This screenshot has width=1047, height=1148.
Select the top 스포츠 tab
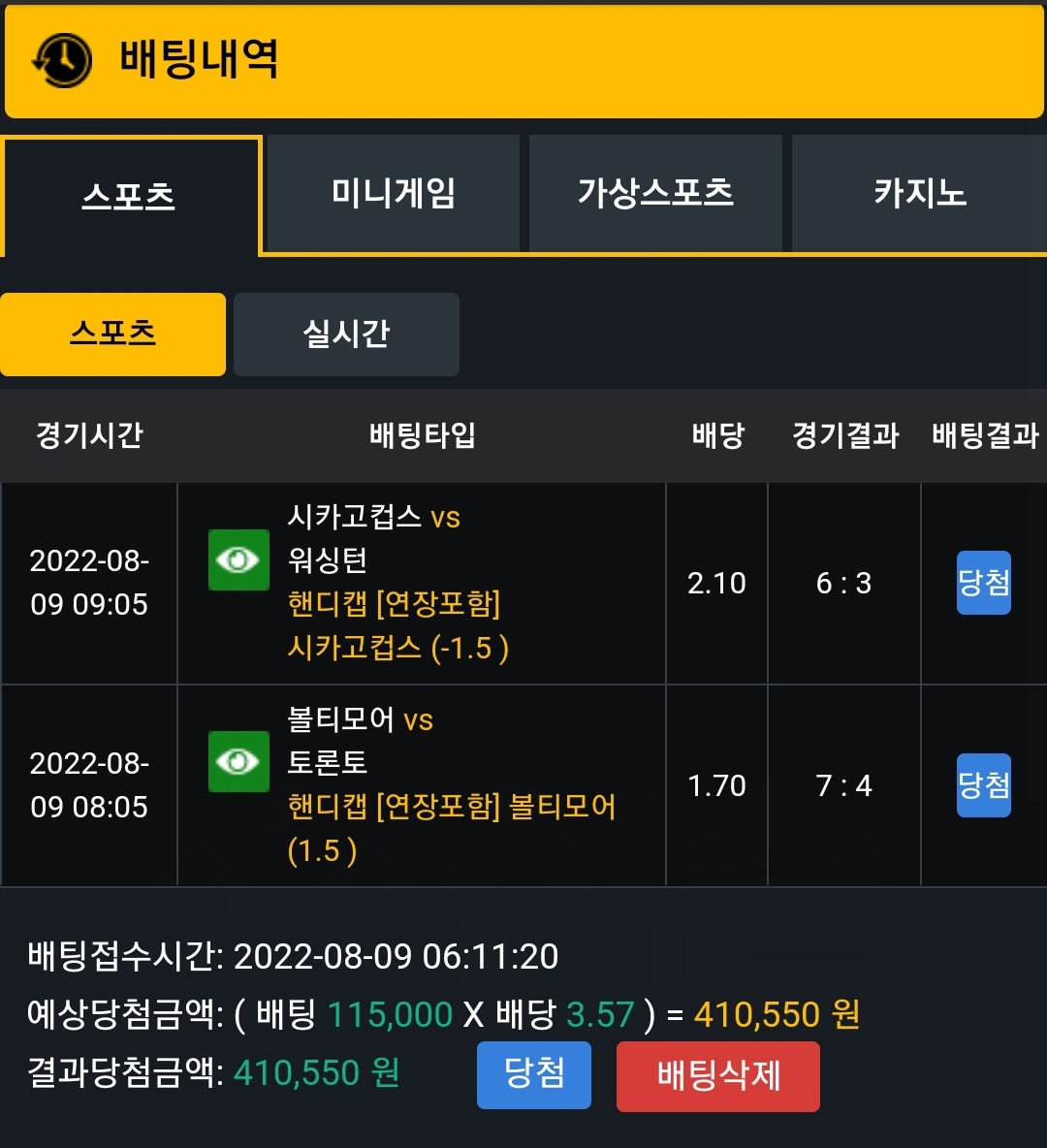click(129, 196)
